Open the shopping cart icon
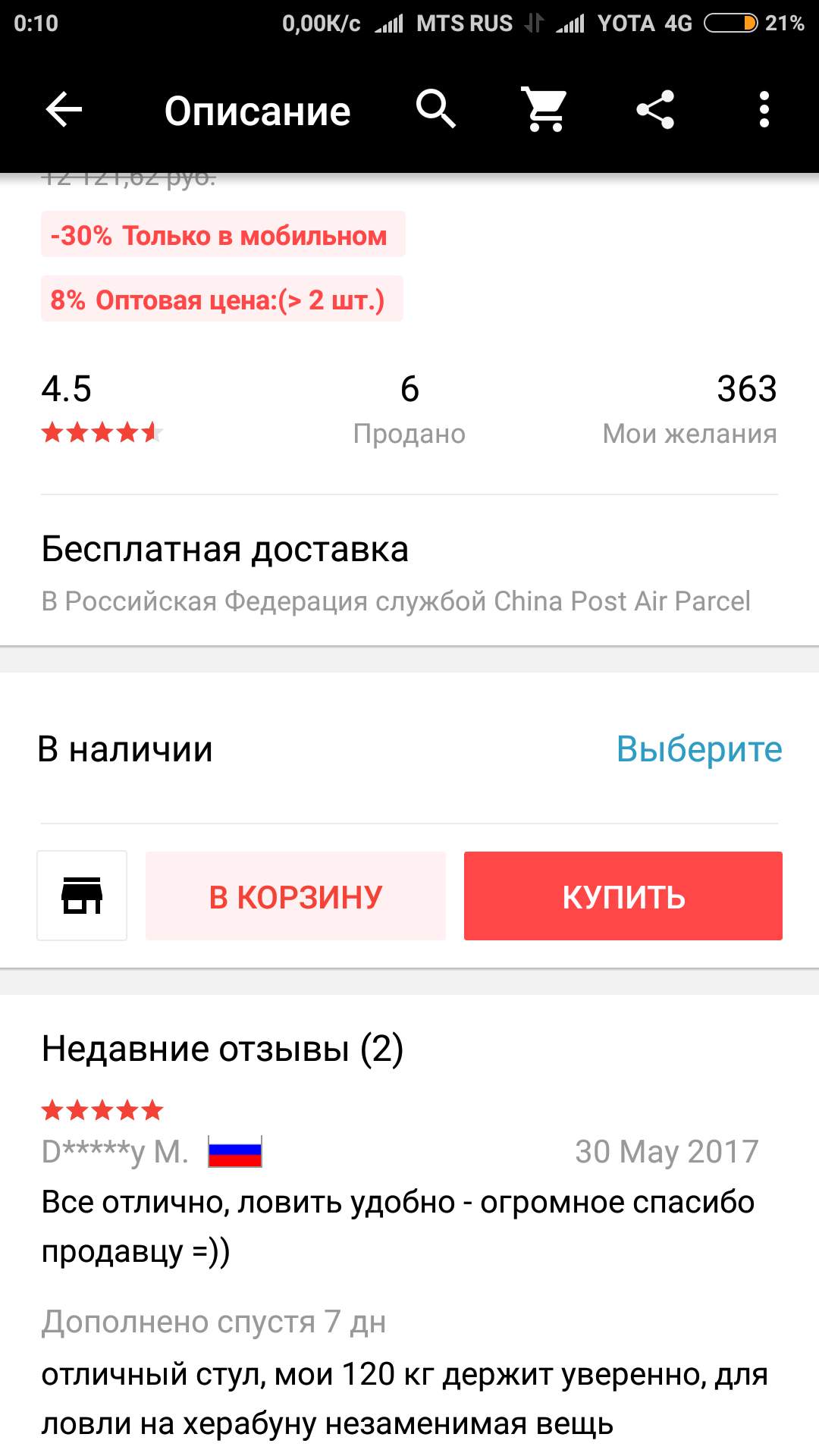The height and width of the screenshot is (1456, 819). coord(544,111)
